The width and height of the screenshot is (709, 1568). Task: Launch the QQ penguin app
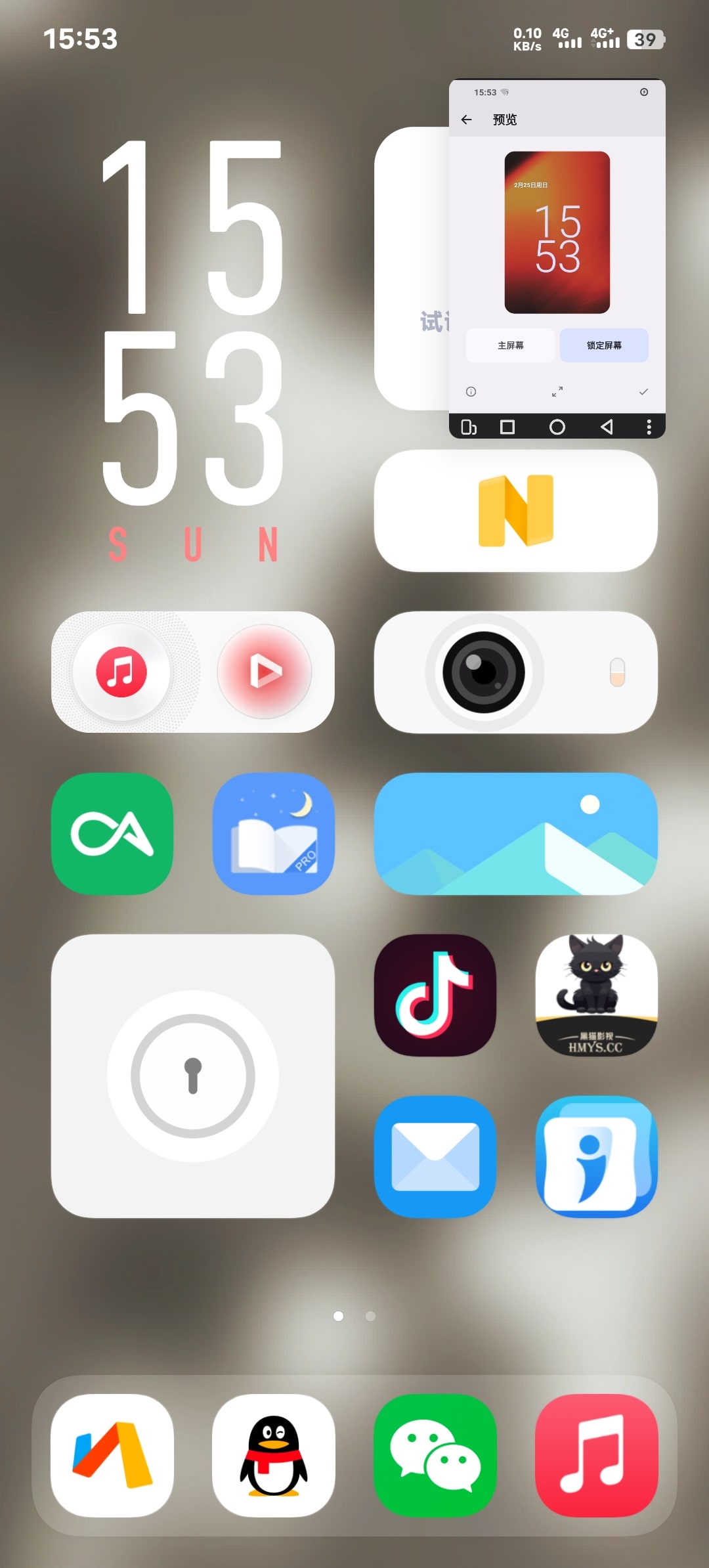(273, 1455)
